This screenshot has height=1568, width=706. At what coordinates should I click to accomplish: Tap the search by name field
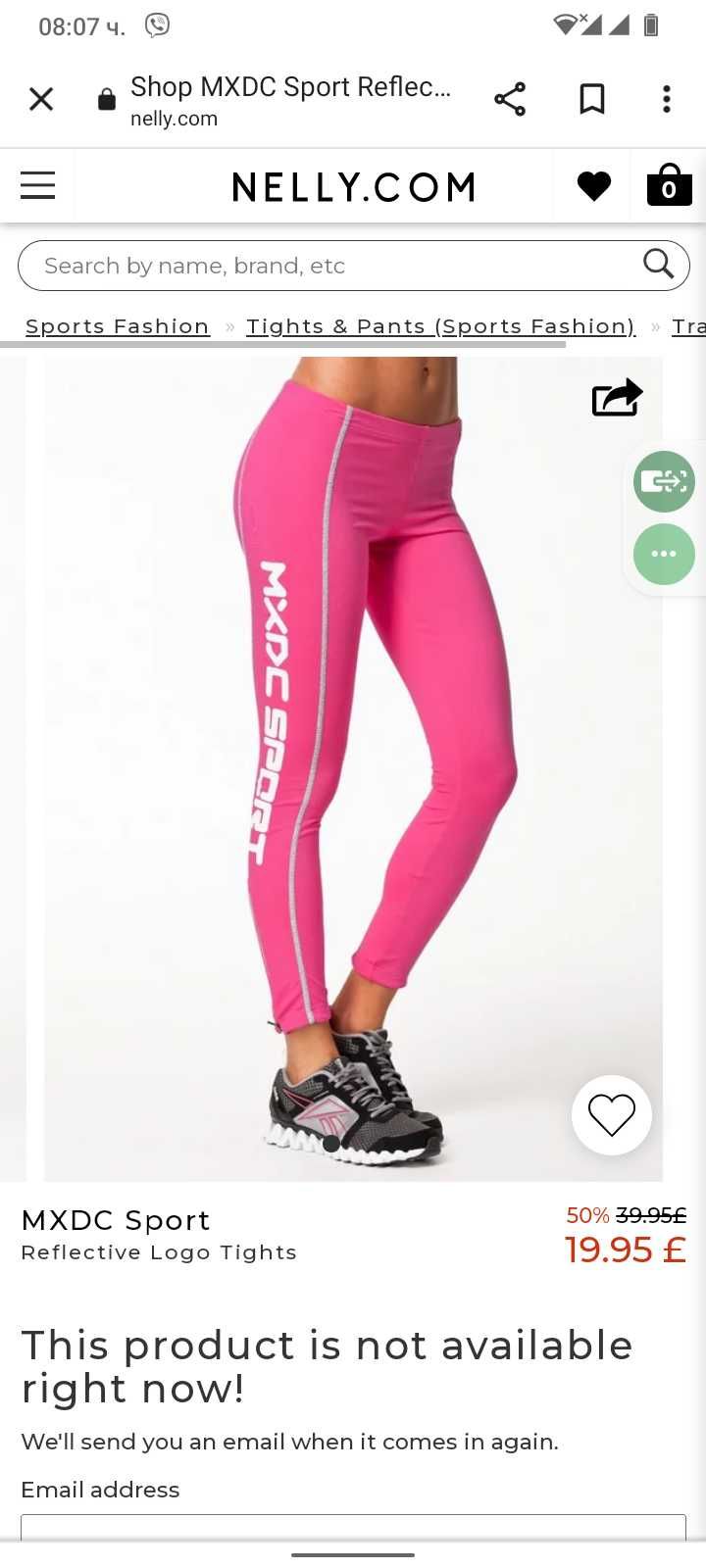[333, 266]
